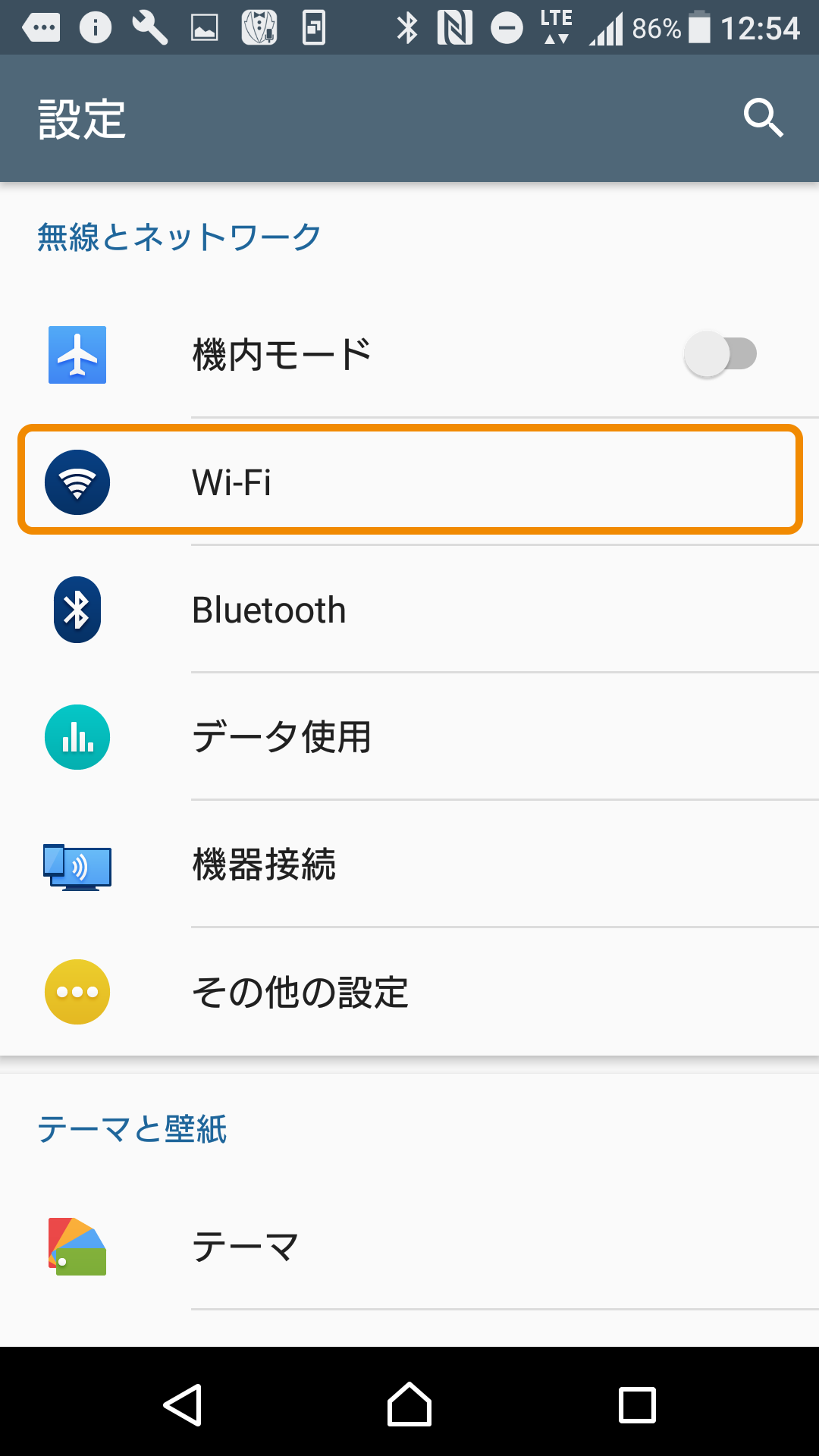Toggle the 機内モード airplane mode switch
Viewport: 819px width, 1456px height.
click(720, 354)
